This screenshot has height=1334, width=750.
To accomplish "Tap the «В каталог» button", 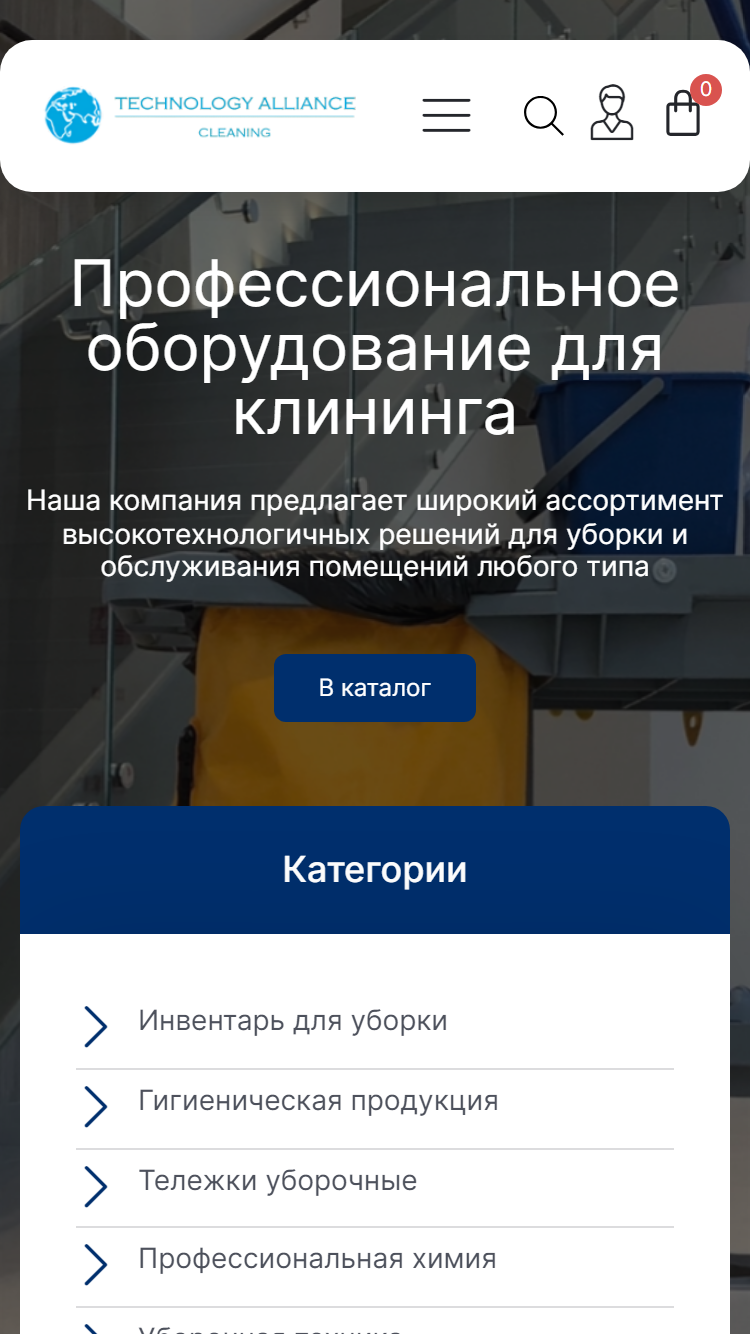I will coord(375,688).
